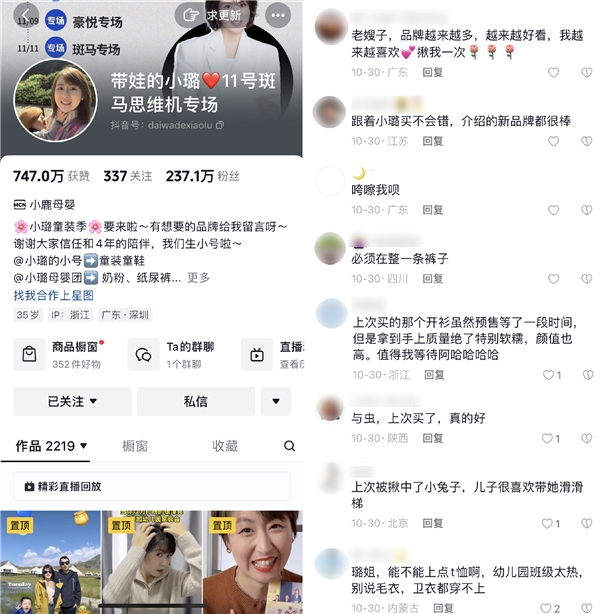Reply to the comment 哼嚓我呗

pos(433,210)
